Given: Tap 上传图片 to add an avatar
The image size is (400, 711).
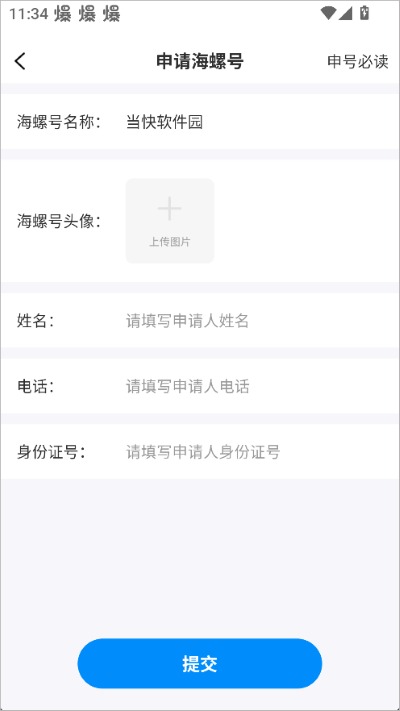Looking at the screenshot, I should [170, 221].
